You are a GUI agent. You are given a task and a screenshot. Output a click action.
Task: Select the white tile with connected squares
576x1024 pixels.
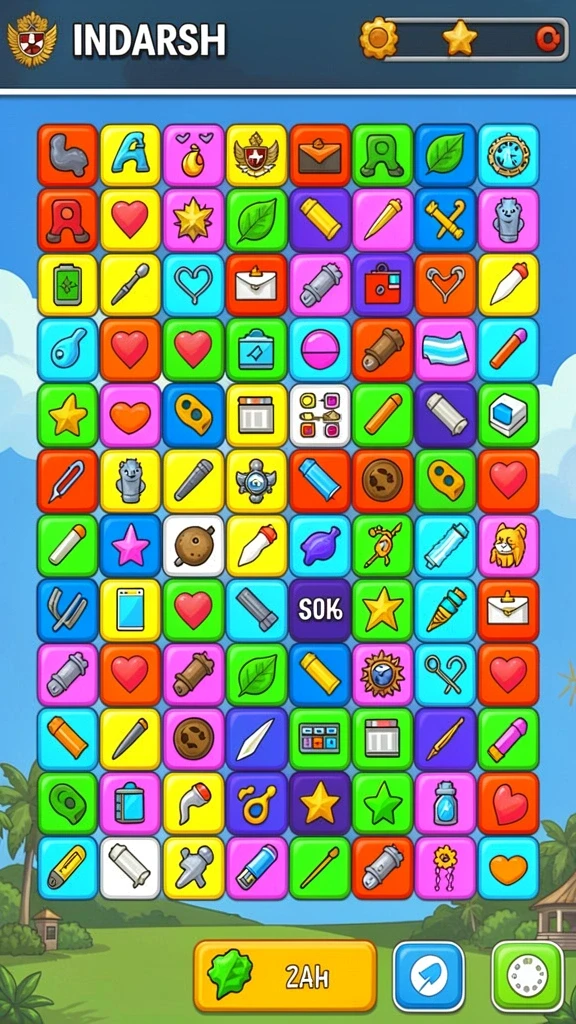[x=320, y=415]
